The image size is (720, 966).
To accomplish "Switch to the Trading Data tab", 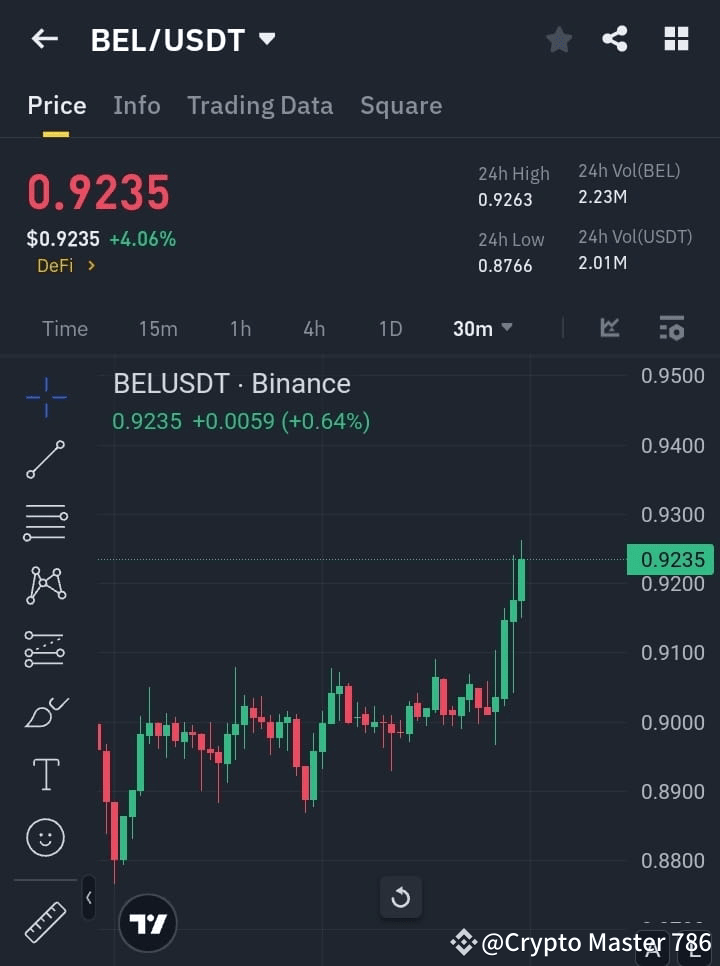I will point(260,105).
